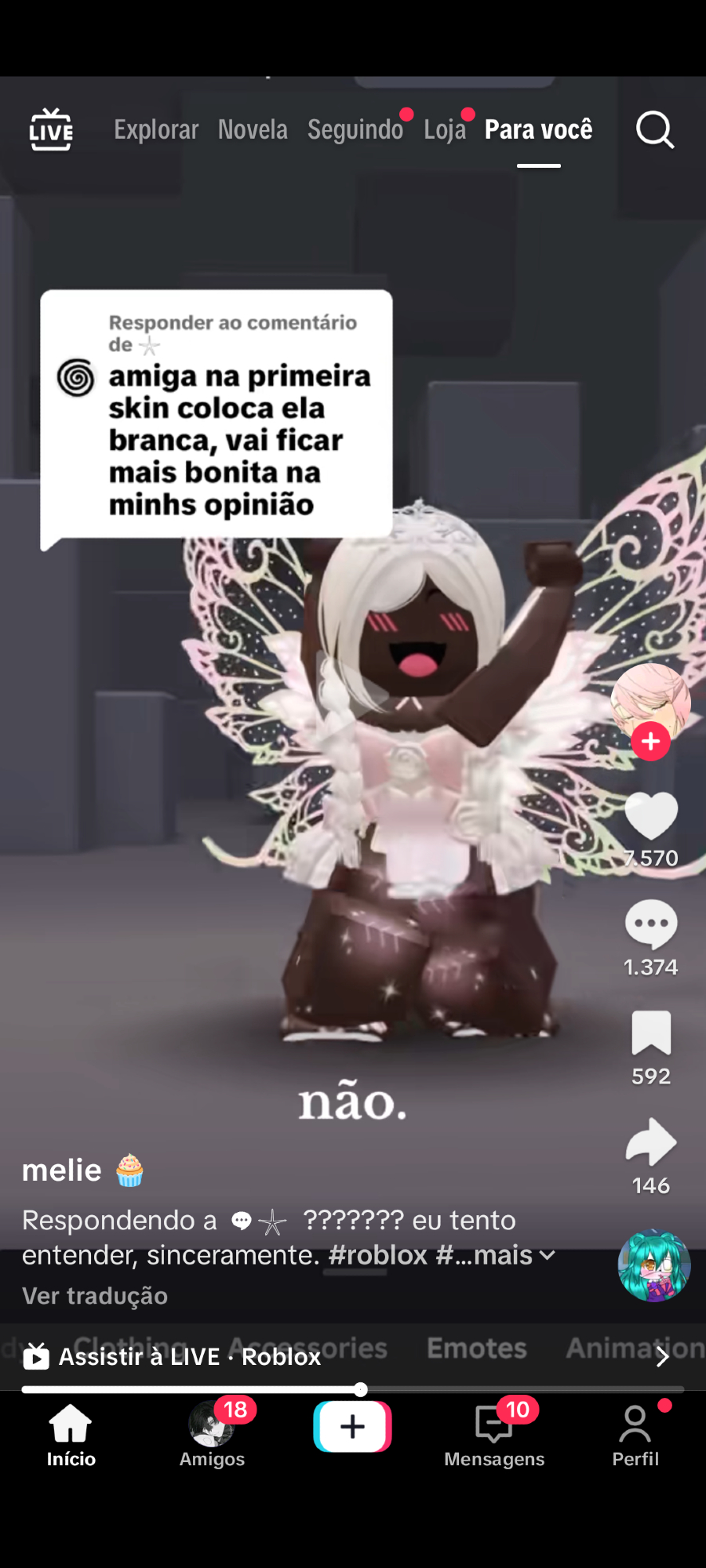Switch to the Novela tab
The image size is (706, 1568).
tap(253, 130)
